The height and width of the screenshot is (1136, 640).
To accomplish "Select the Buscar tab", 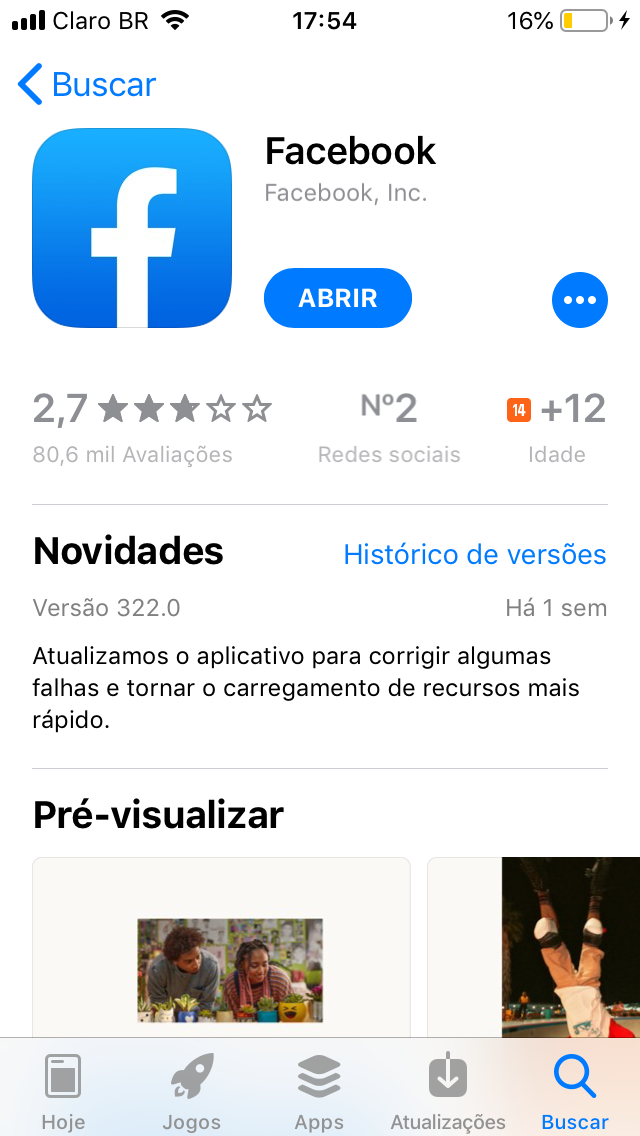I will 574,1091.
